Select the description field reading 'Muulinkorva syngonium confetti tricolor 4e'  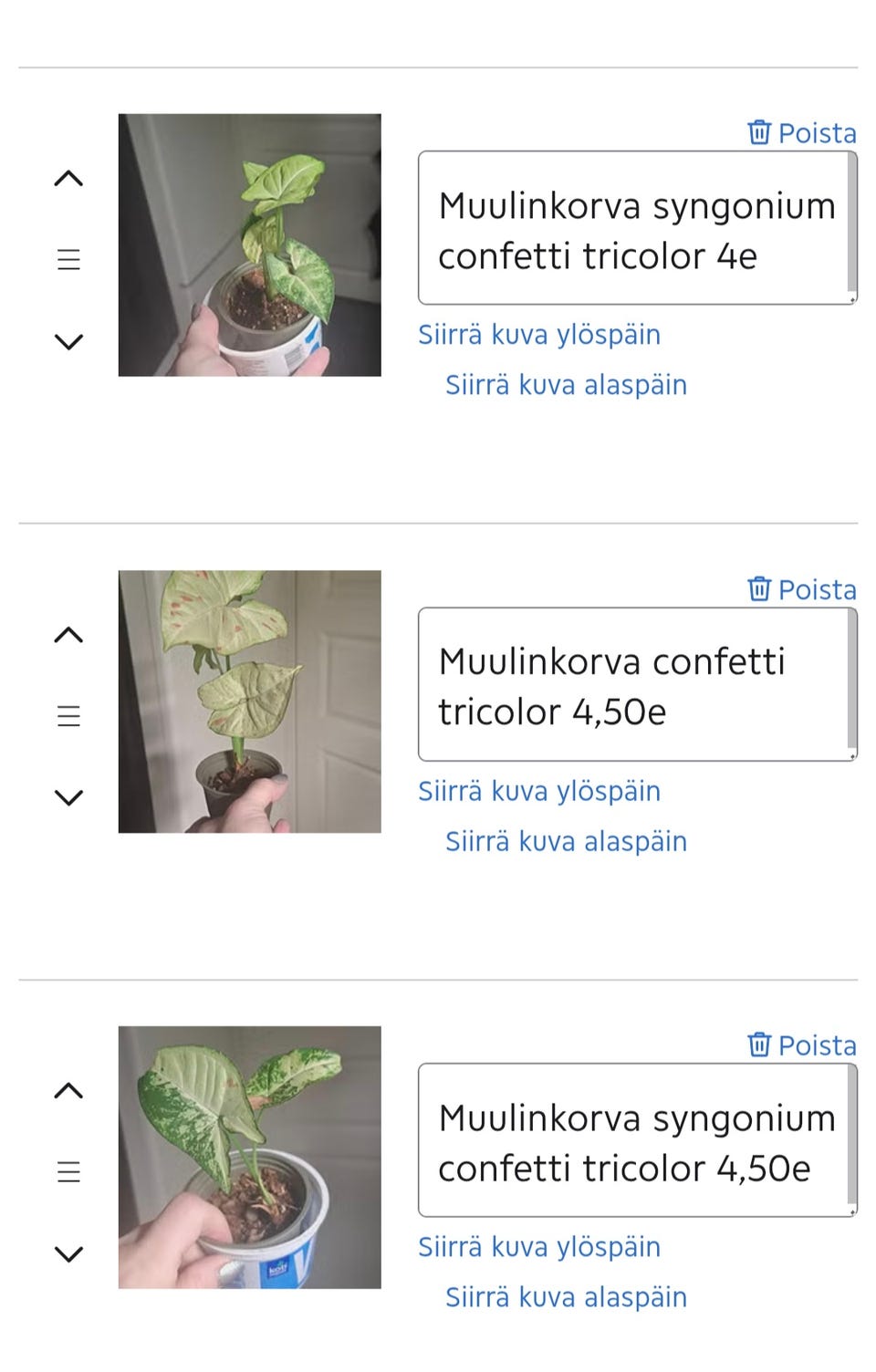pyautogui.click(x=636, y=225)
